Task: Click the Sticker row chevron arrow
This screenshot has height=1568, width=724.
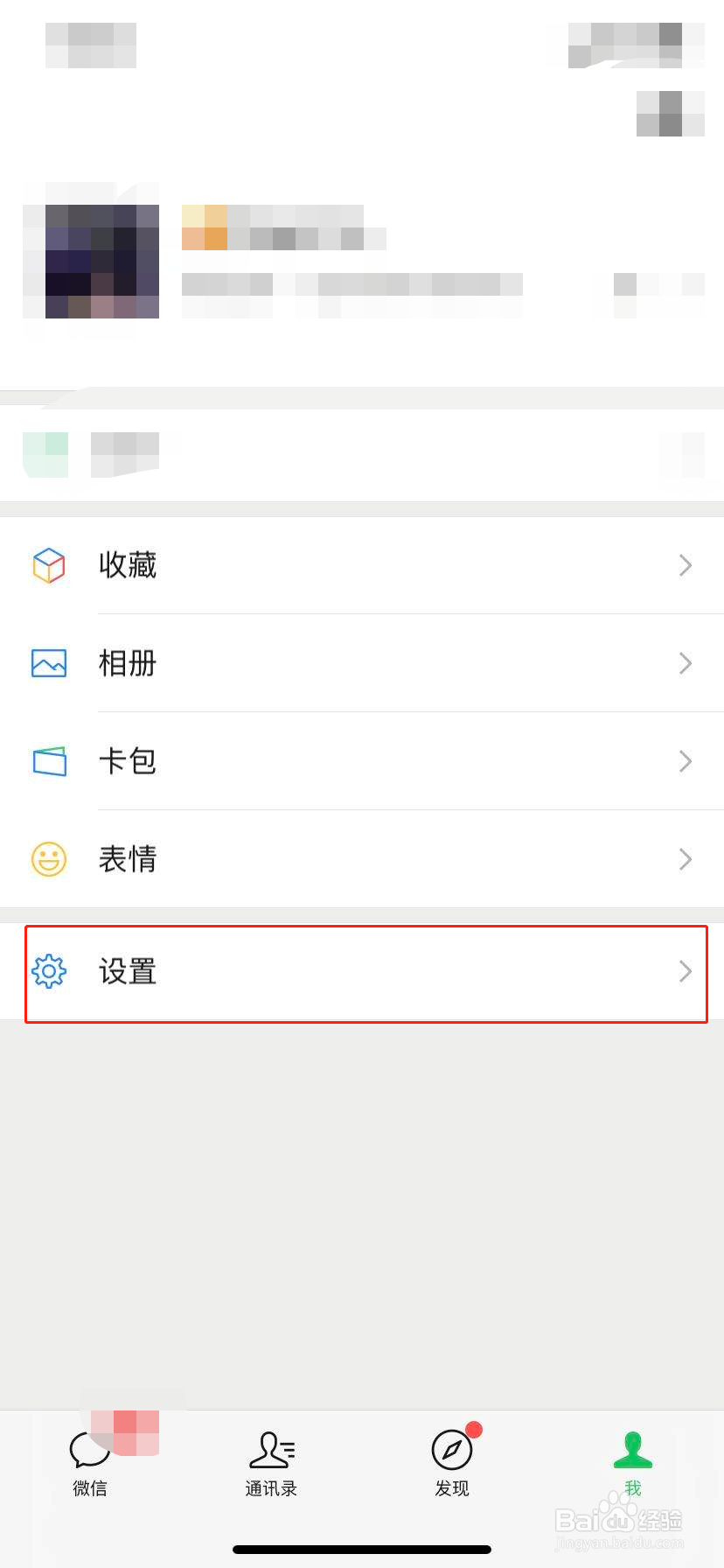Action: (686, 859)
